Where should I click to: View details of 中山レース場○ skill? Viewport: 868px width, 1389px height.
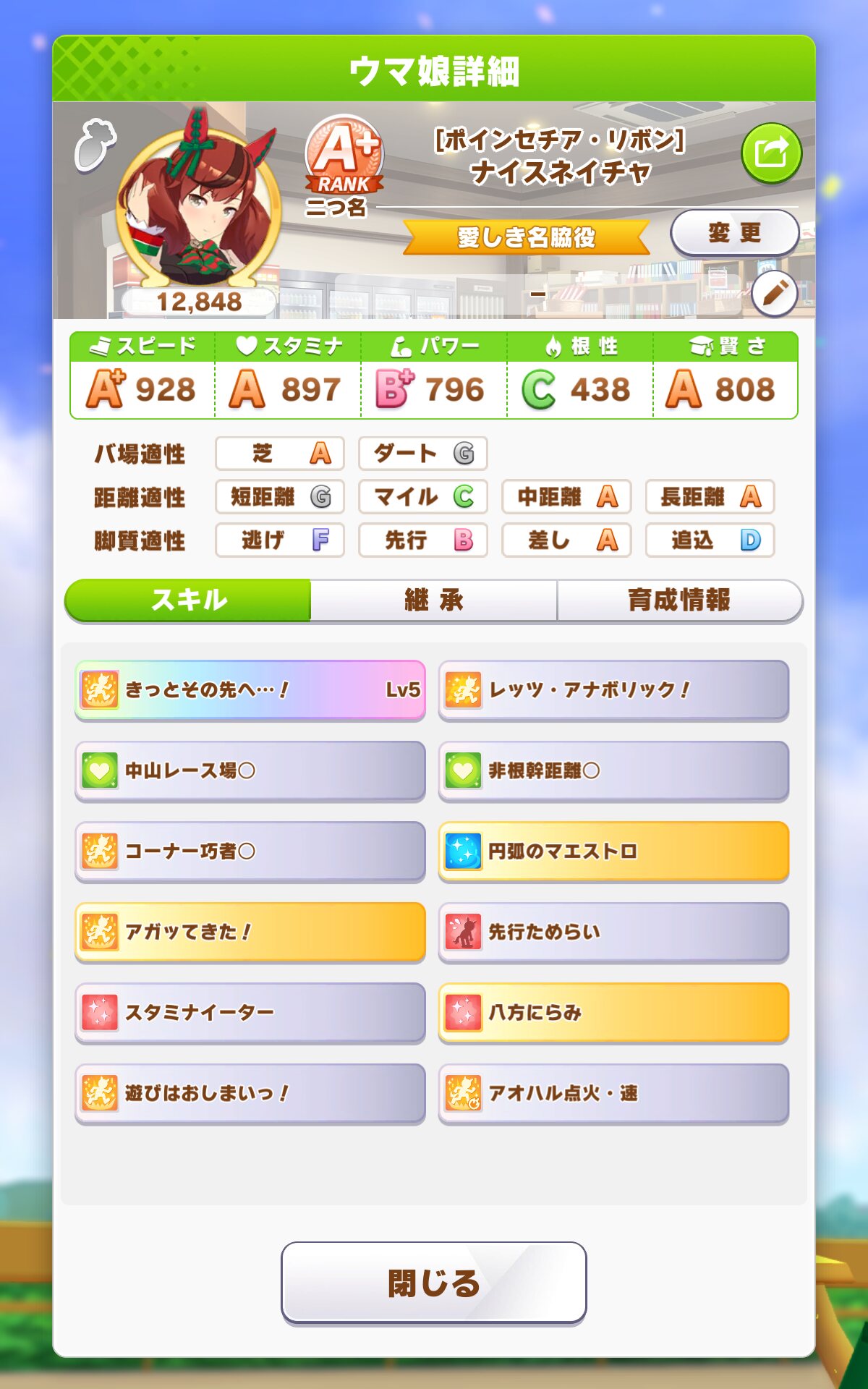coord(250,770)
